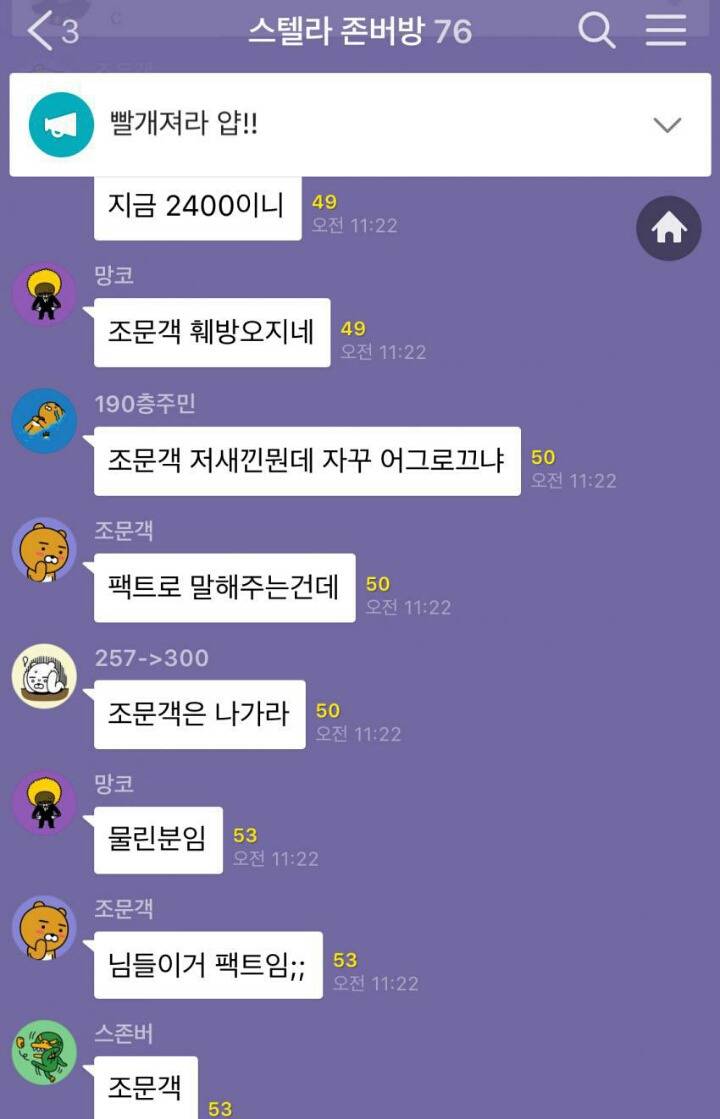The width and height of the screenshot is (720, 1119).
Task: View 190층주민's profile avatar
Action: (44, 422)
